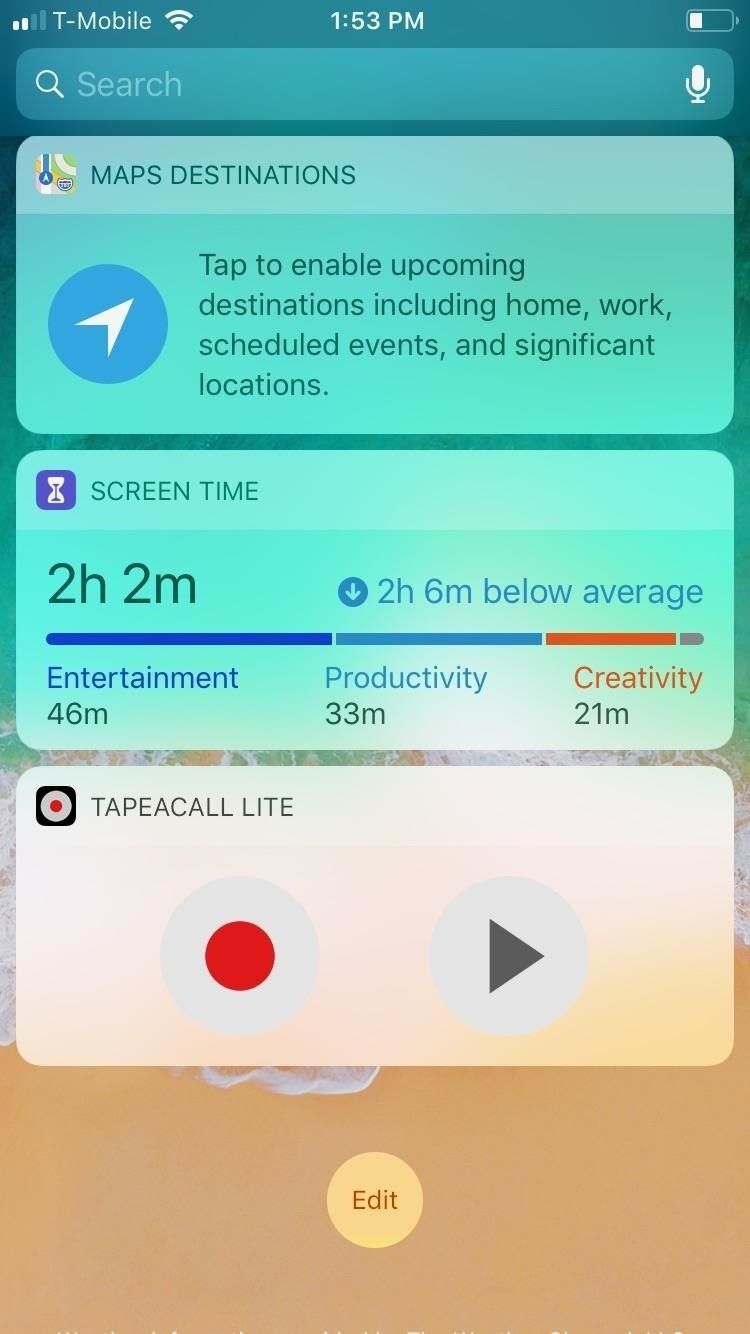The width and height of the screenshot is (750, 1334).
Task: Tap the MAPS DESTINATIONS widget header
Action: pyautogui.click(x=222, y=174)
